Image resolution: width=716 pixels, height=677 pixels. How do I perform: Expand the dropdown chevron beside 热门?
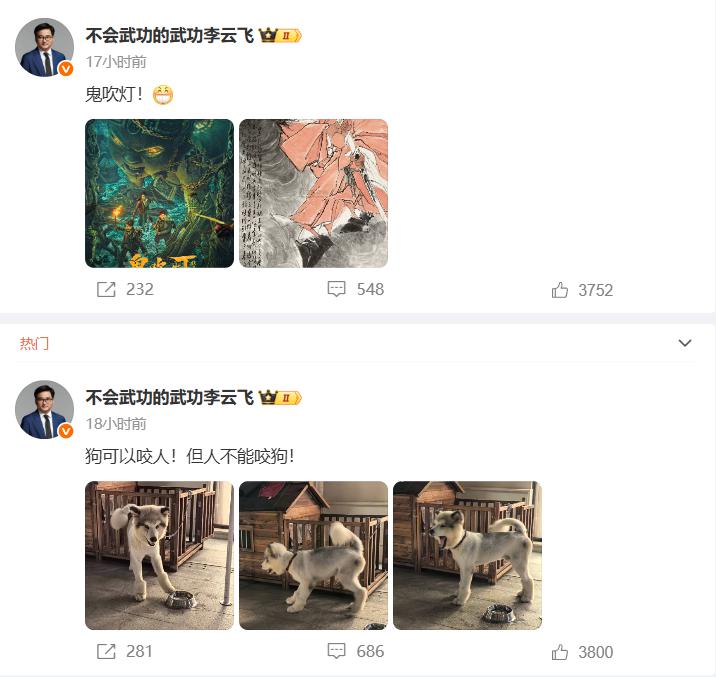(x=685, y=343)
